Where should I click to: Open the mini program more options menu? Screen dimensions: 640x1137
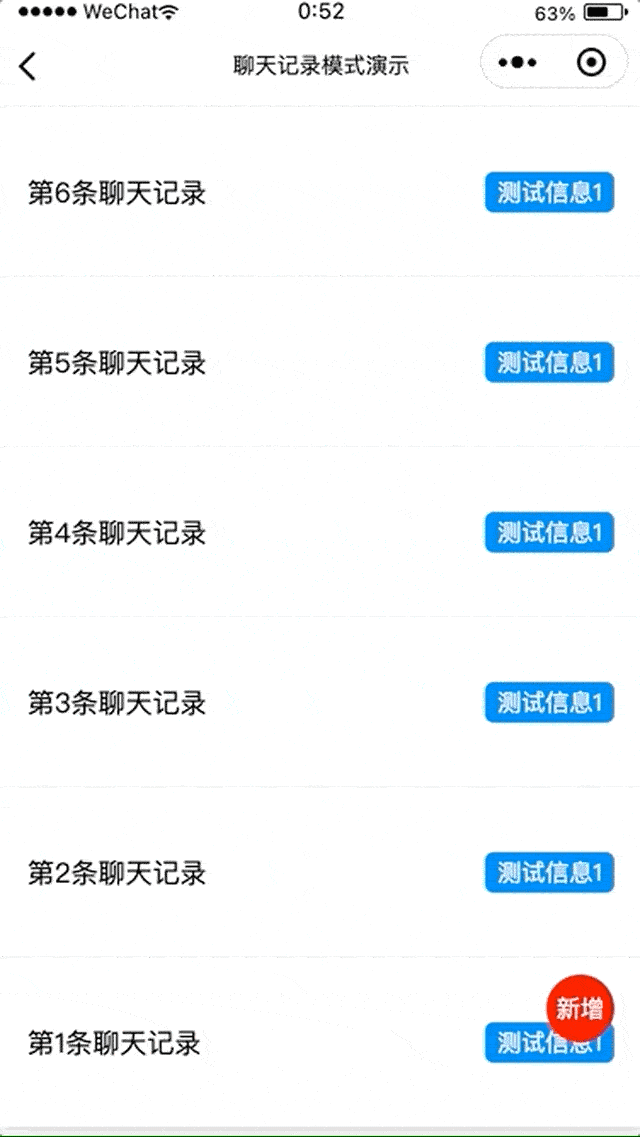tap(517, 64)
